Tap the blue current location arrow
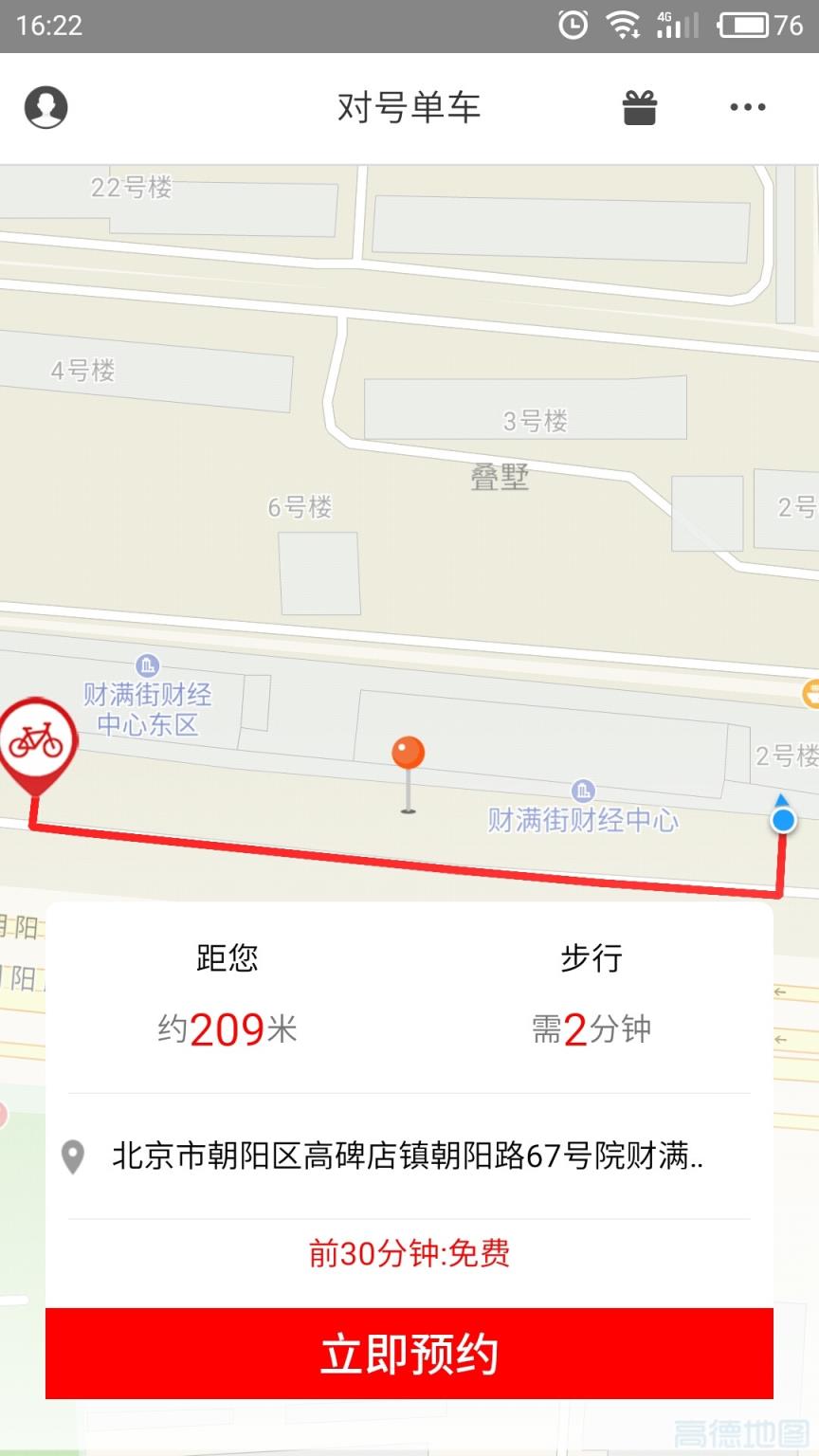 pos(781,817)
